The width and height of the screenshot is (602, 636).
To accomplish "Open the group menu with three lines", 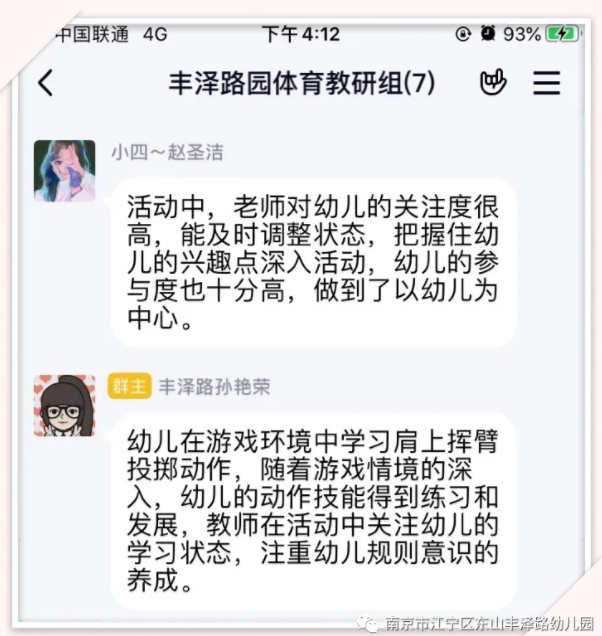I will [547, 83].
